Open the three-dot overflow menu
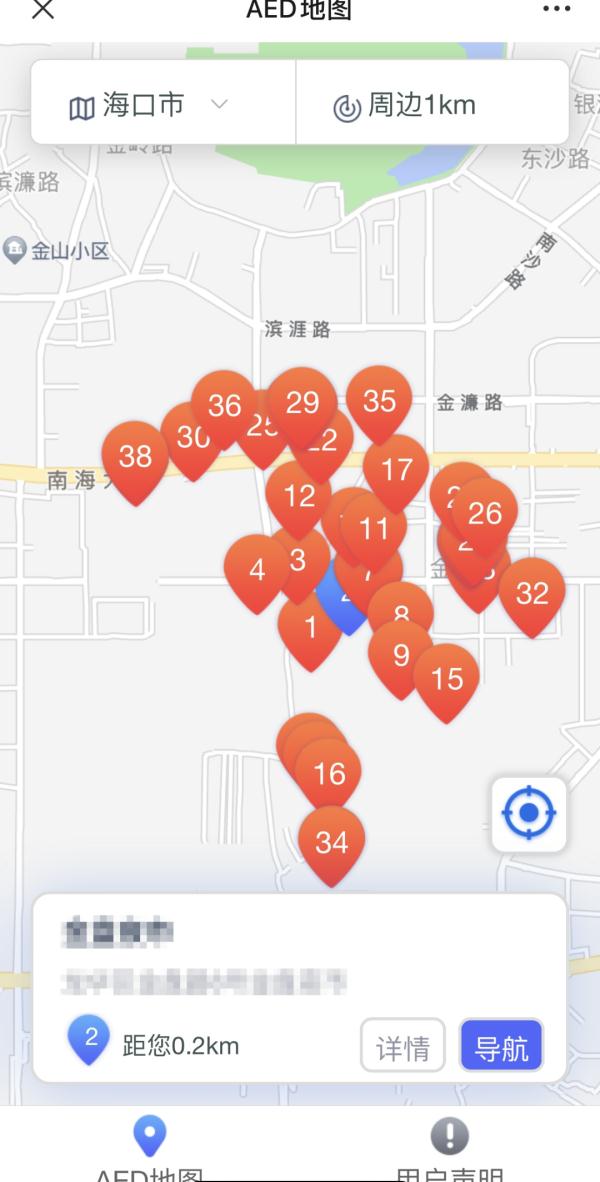 click(x=556, y=9)
